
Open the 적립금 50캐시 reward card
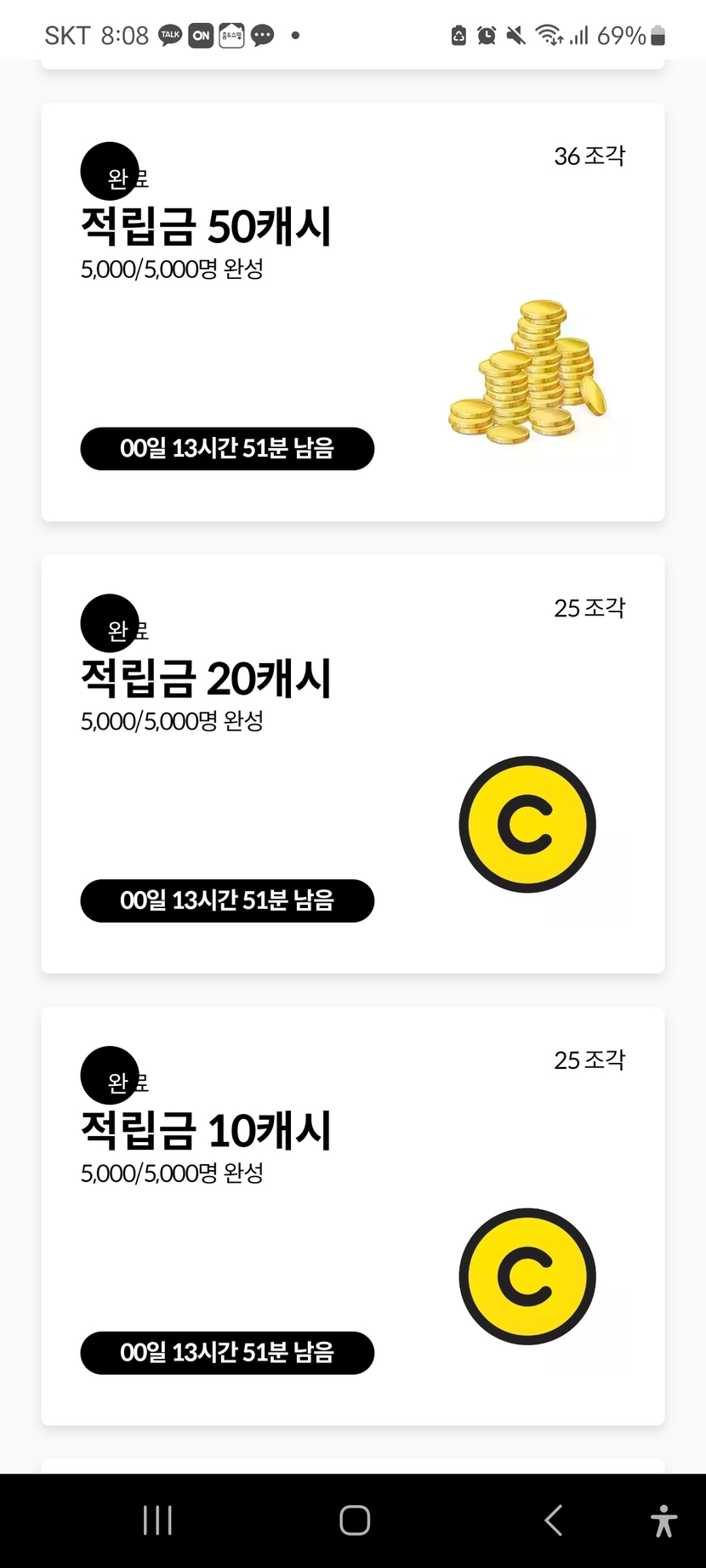pyautogui.click(x=352, y=311)
